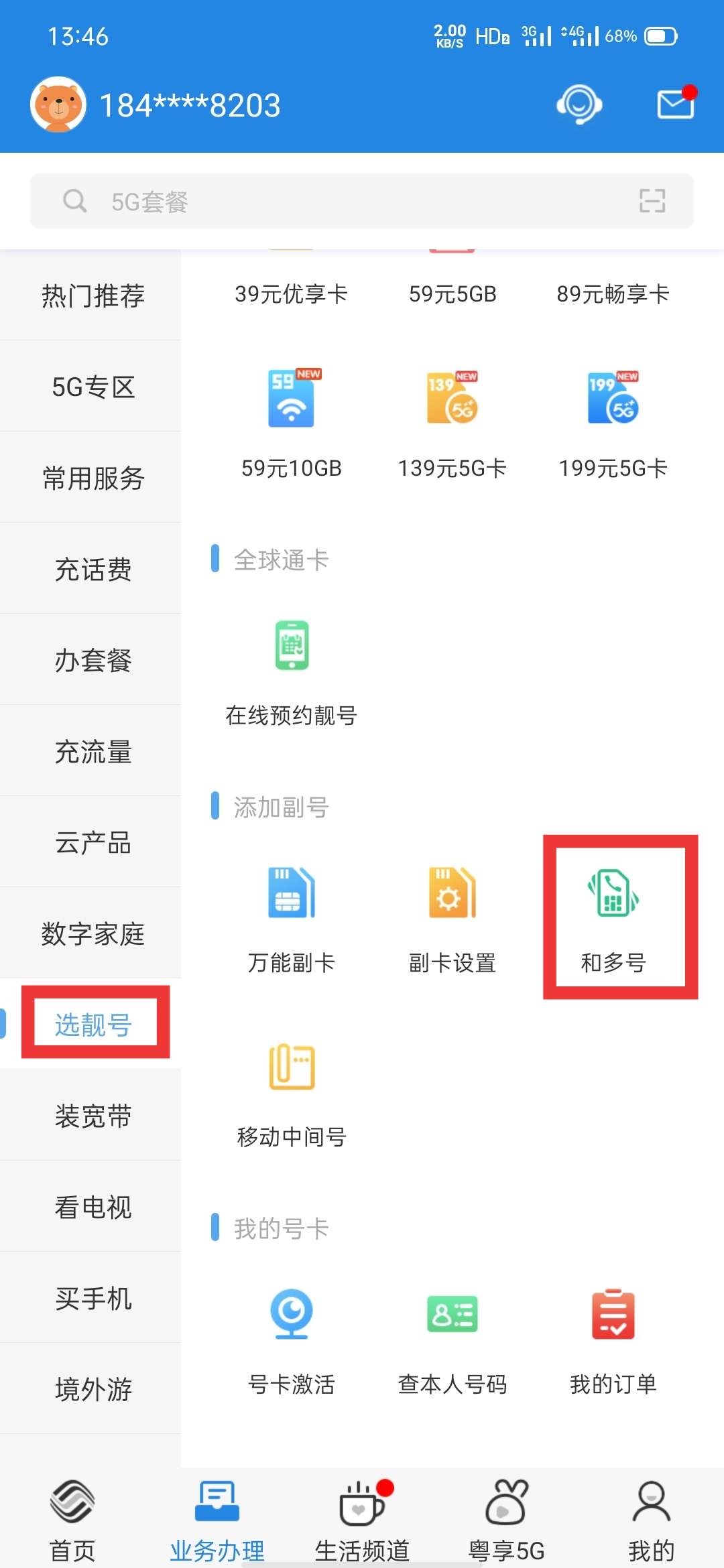Switch to 5G专区 category
The height and width of the screenshot is (1568, 724).
coord(93,387)
